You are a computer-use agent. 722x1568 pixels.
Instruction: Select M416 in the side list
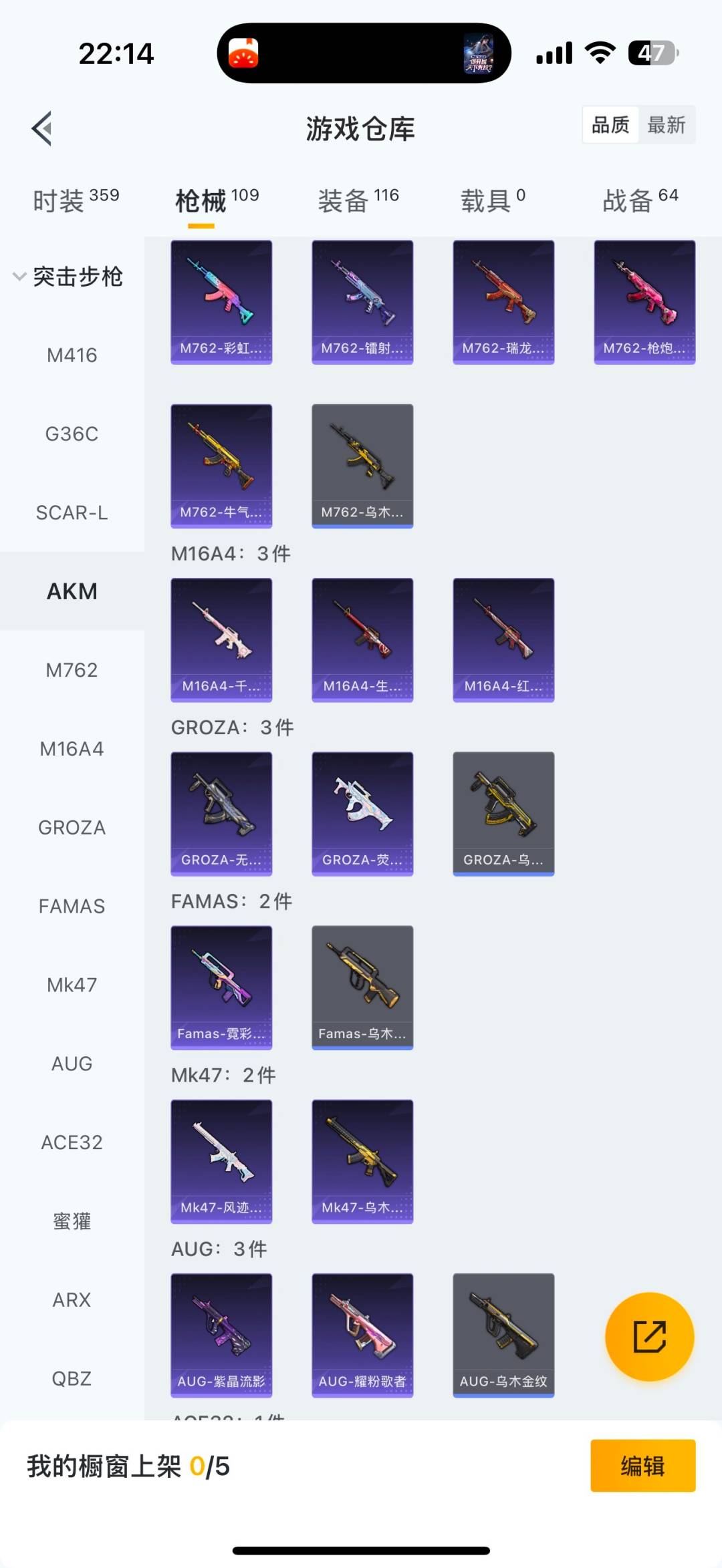click(72, 355)
